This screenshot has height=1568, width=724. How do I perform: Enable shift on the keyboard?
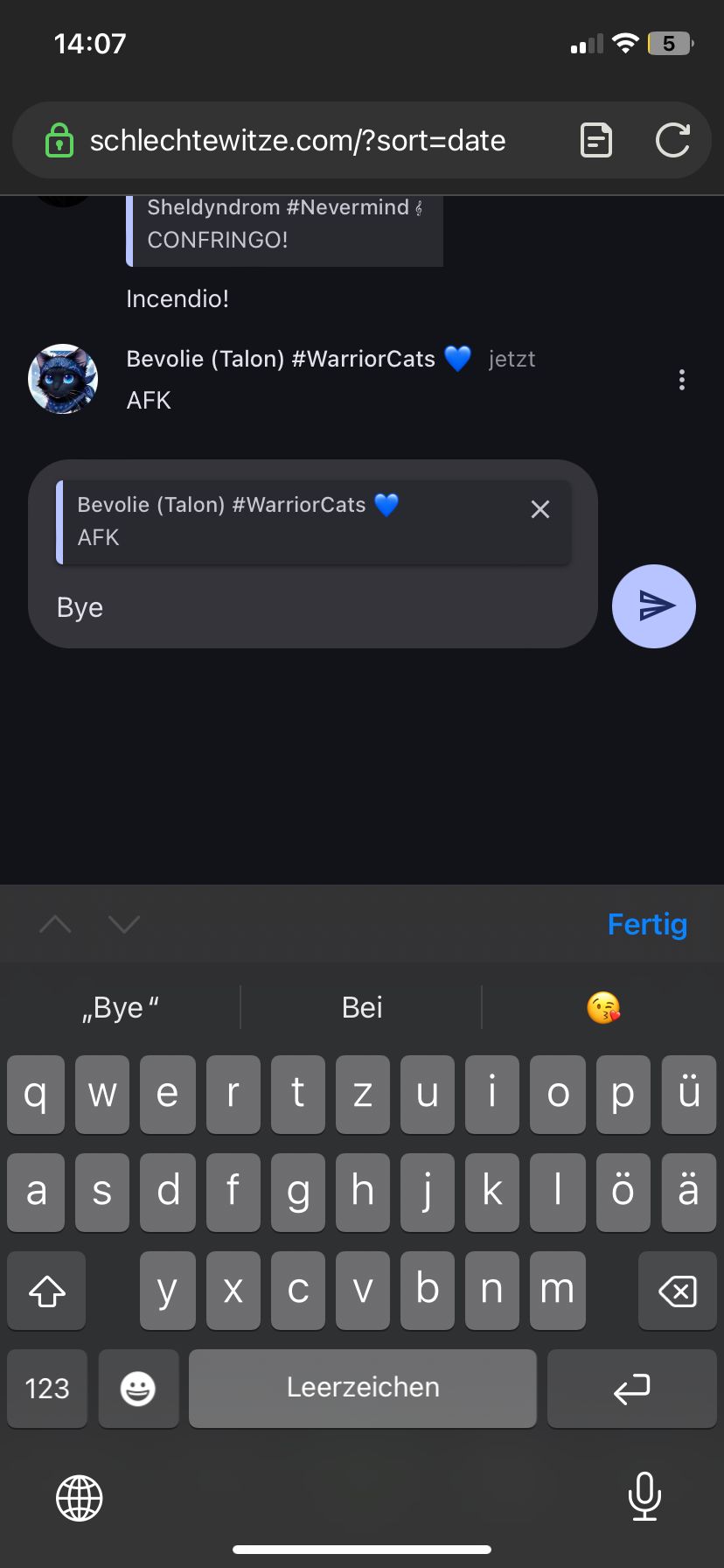point(47,1291)
